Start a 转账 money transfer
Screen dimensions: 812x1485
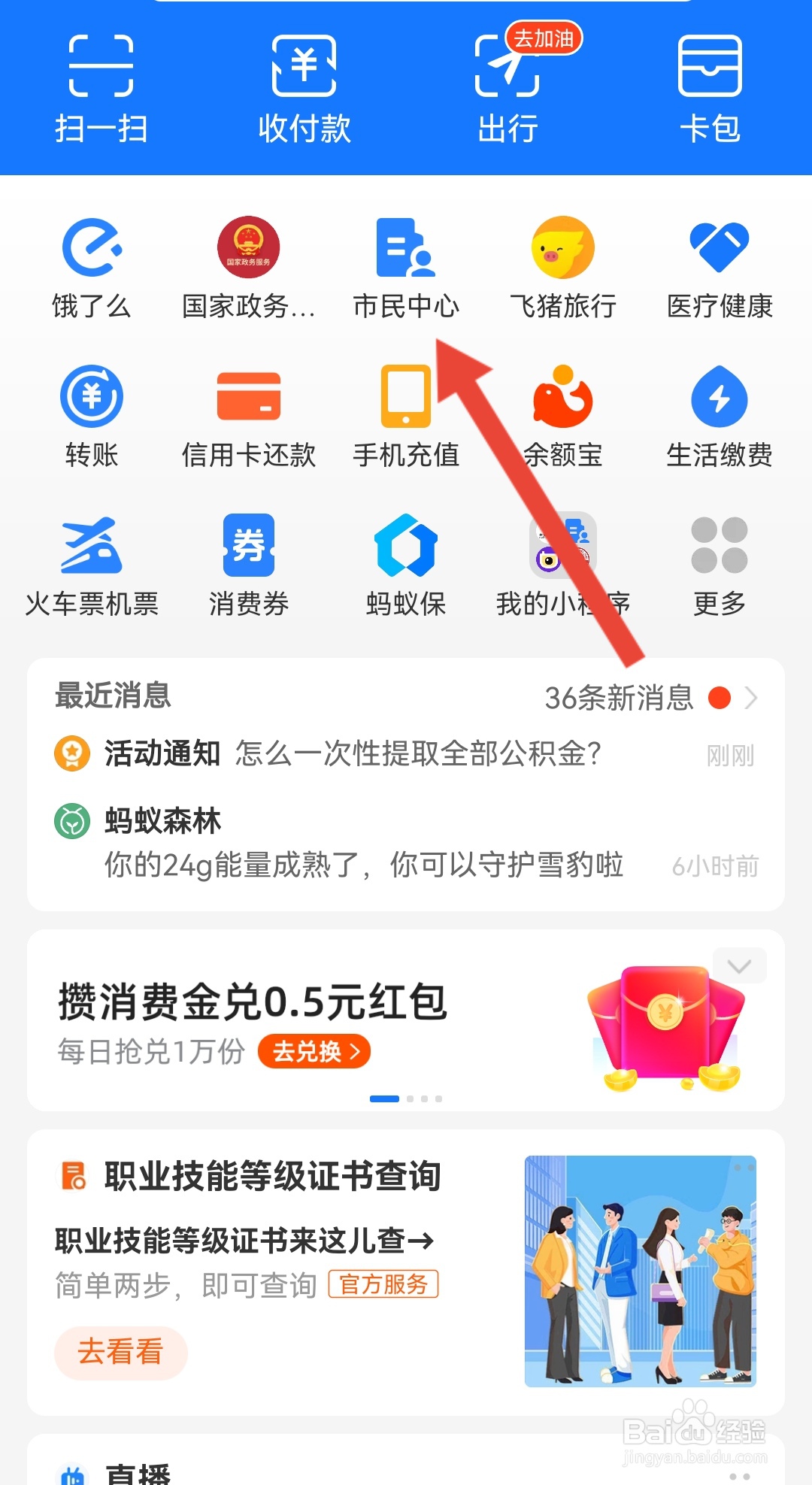pyautogui.click(x=92, y=414)
